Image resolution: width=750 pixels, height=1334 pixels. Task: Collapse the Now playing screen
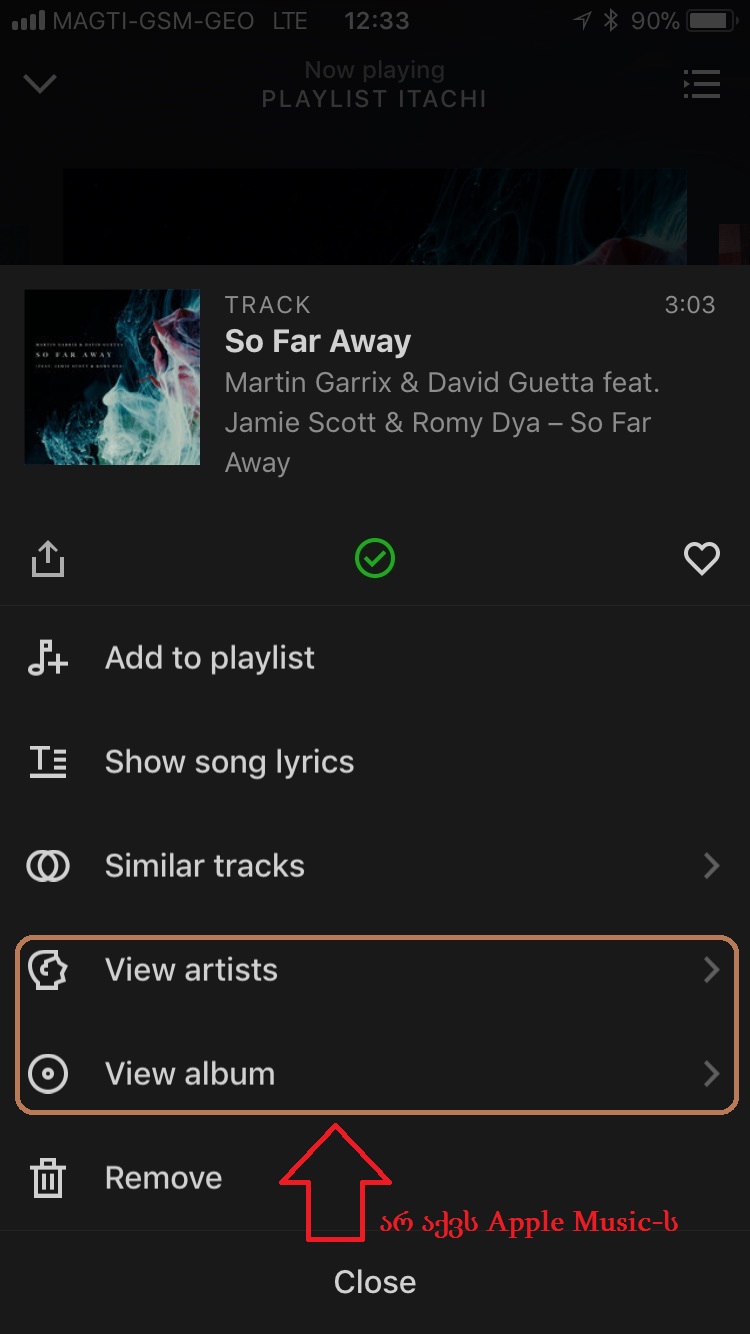click(40, 84)
